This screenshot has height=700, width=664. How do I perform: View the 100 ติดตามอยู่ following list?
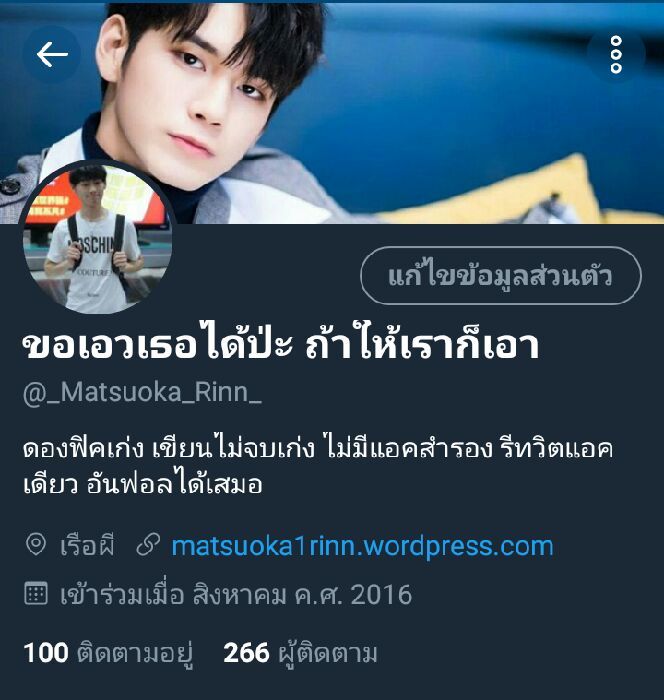point(108,654)
